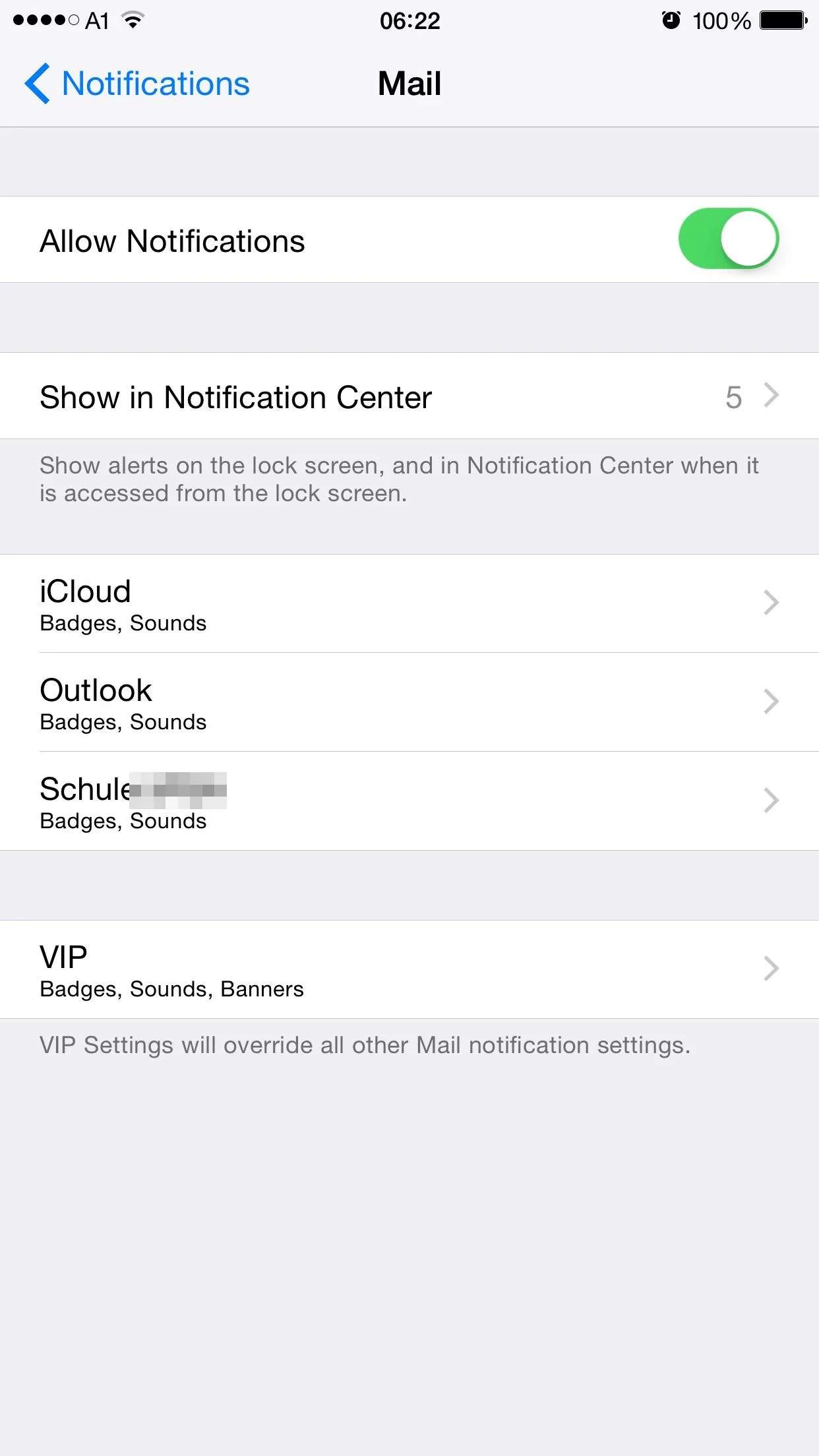819x1456 pixels.
Task: Turn off Allow Notifications switch
Action: coord(728,239)
